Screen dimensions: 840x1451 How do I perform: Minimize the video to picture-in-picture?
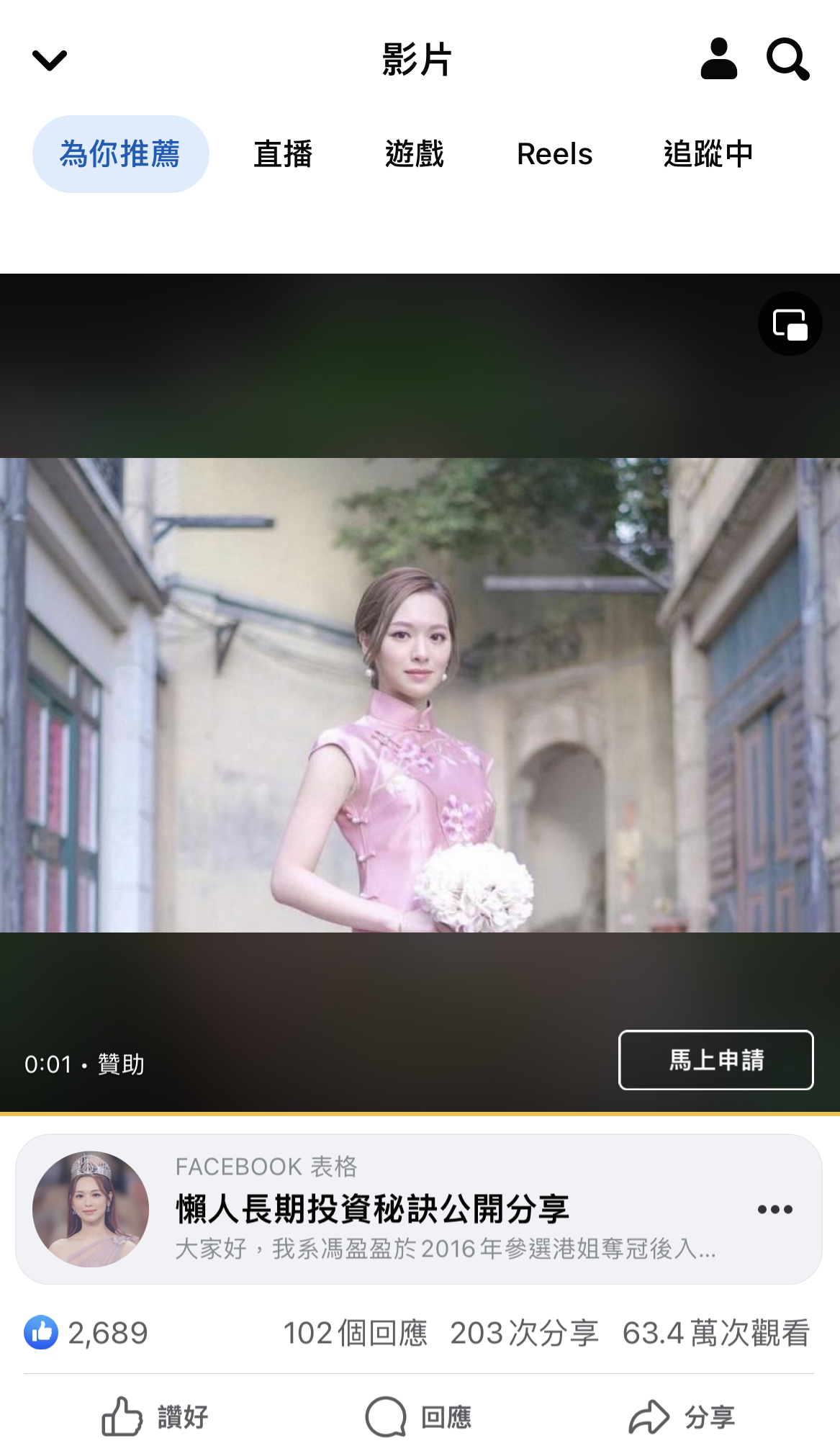click(790, 324)
